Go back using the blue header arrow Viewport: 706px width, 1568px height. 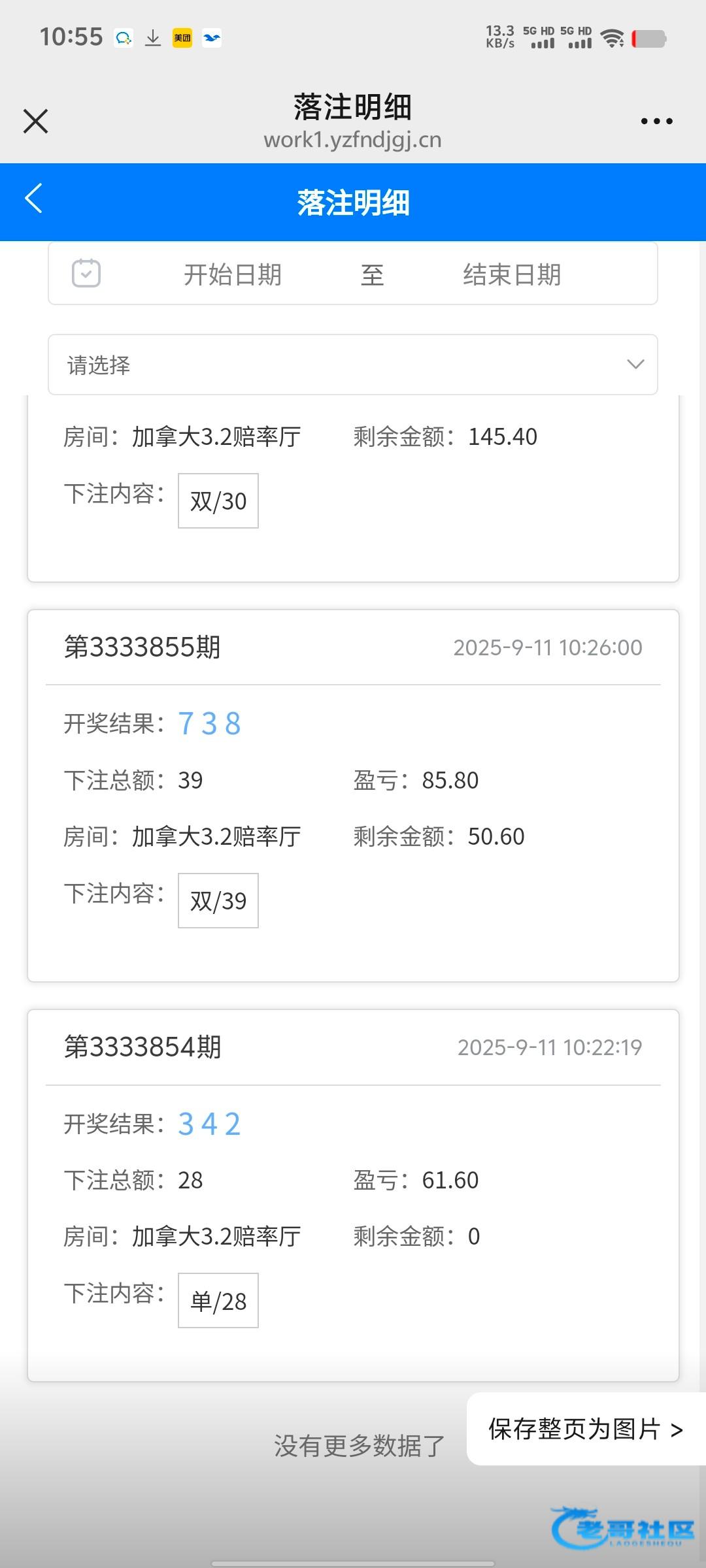pyautogui.click(x=34, y=199)
